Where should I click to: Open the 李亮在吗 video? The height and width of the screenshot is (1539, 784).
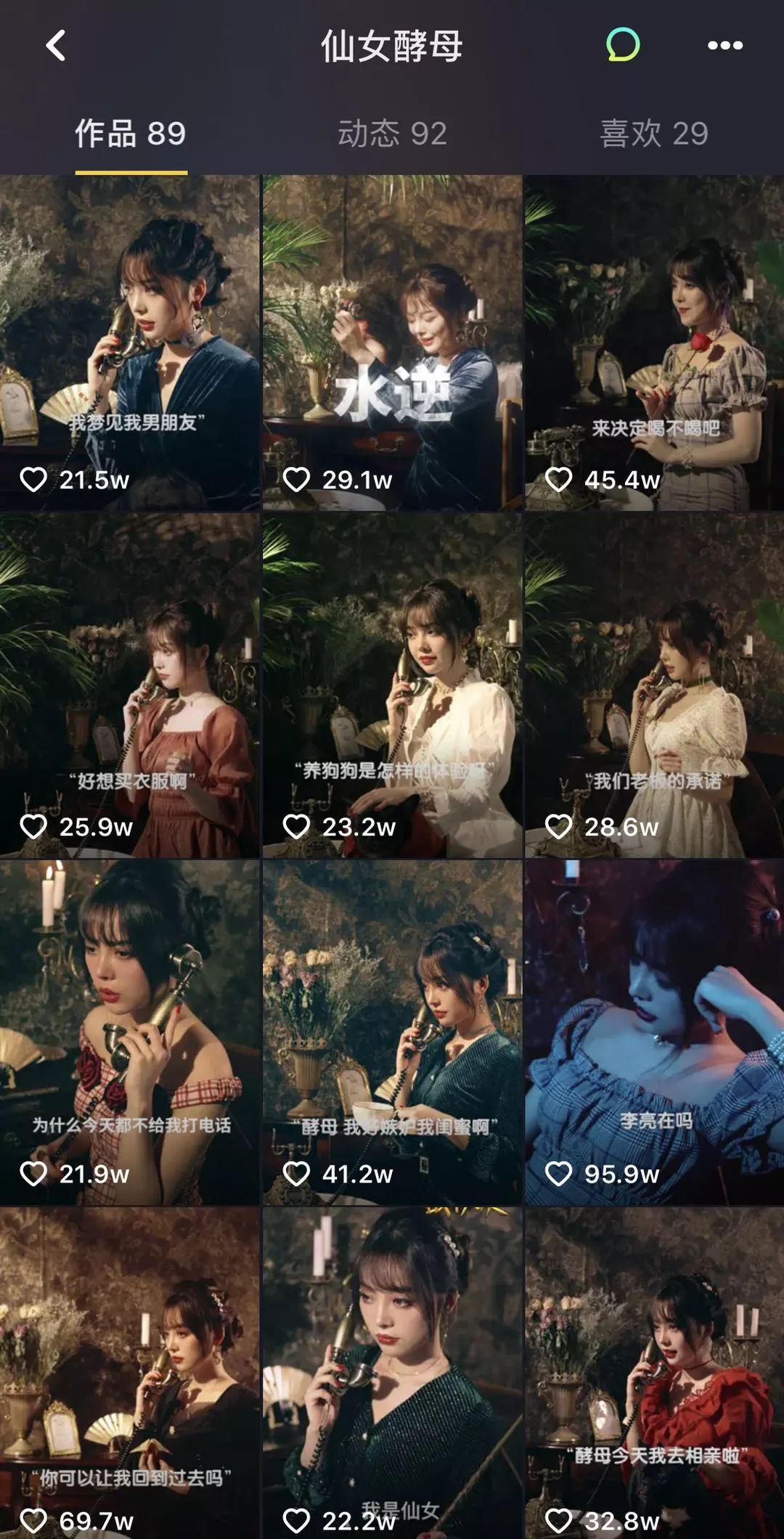click(654, 1031)
